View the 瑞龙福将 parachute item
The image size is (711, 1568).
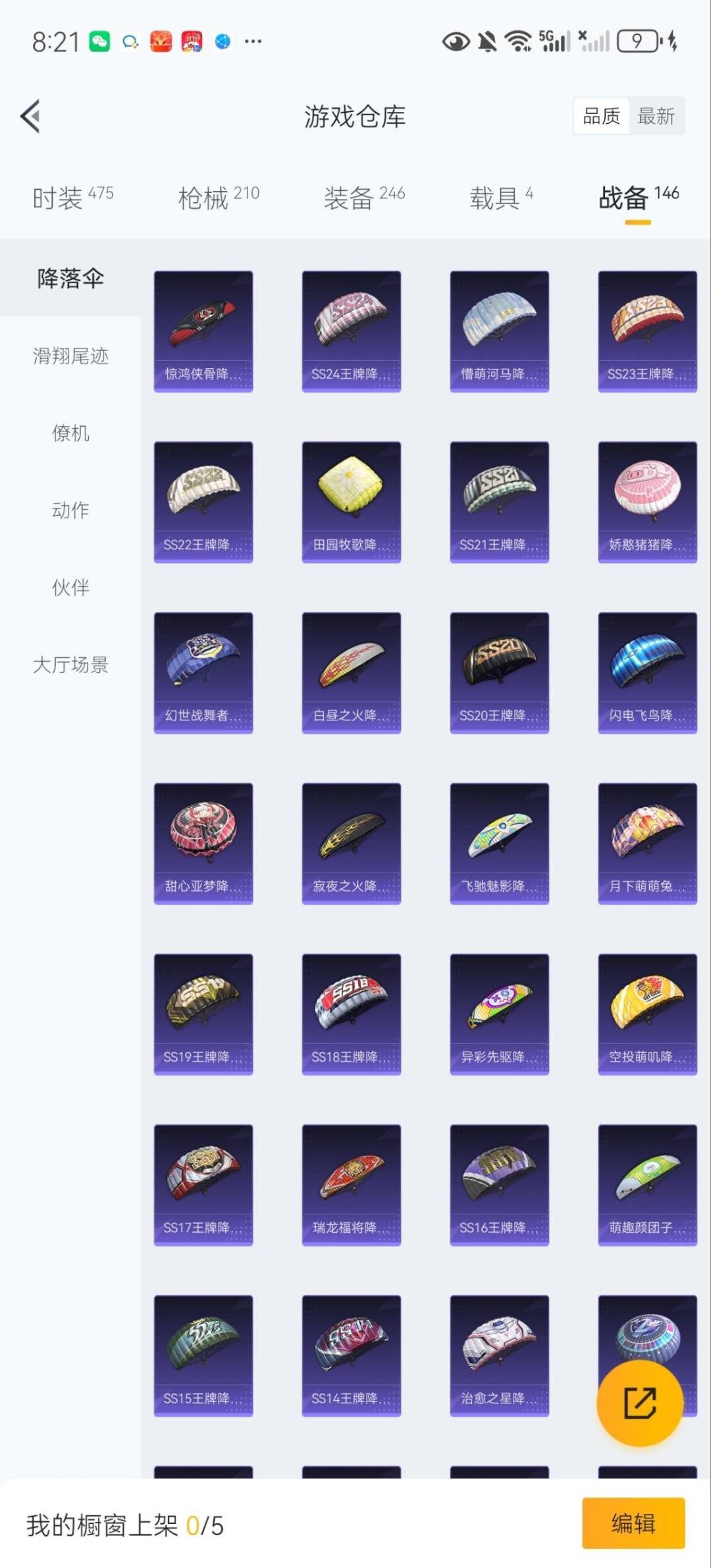[352, 1184]
